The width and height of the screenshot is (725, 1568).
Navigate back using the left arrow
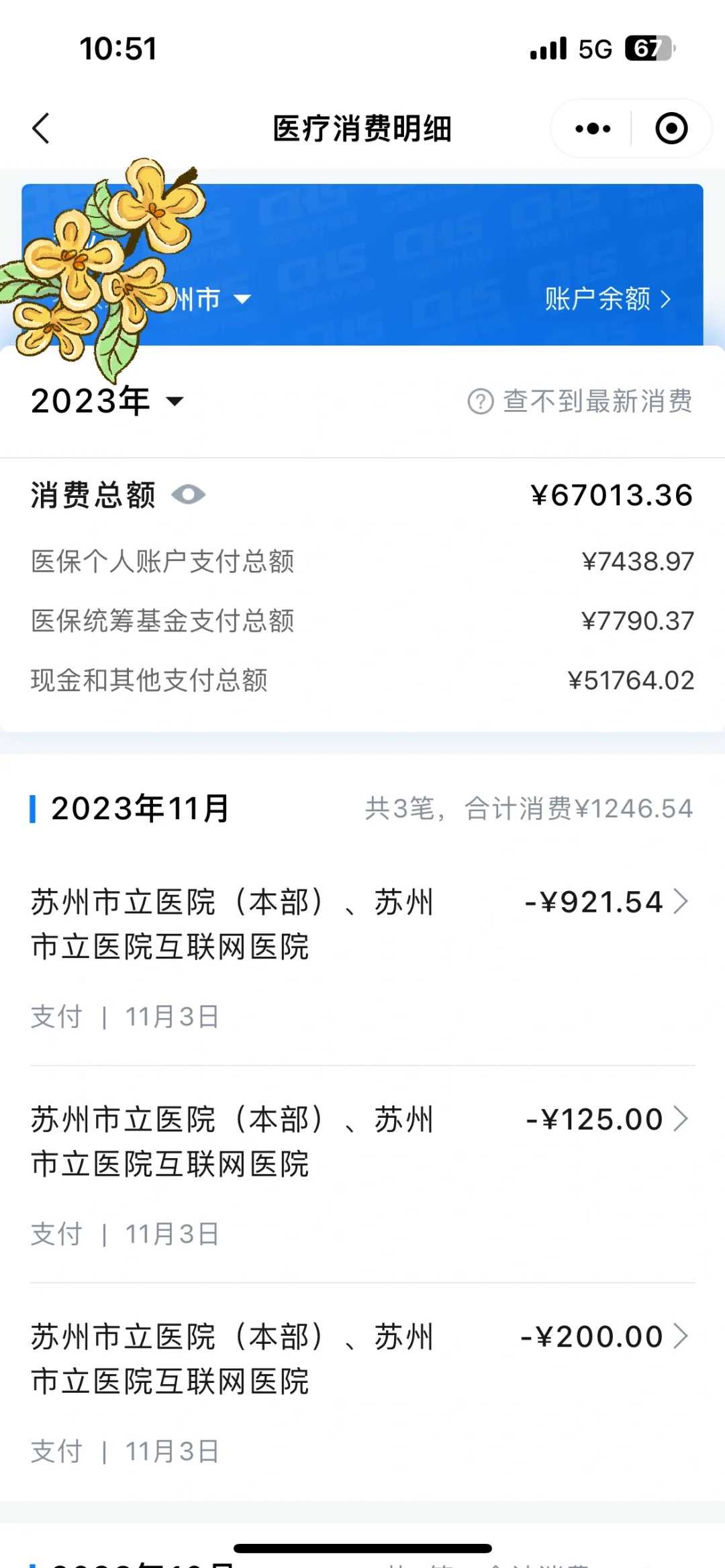click(x=42, y=127)
